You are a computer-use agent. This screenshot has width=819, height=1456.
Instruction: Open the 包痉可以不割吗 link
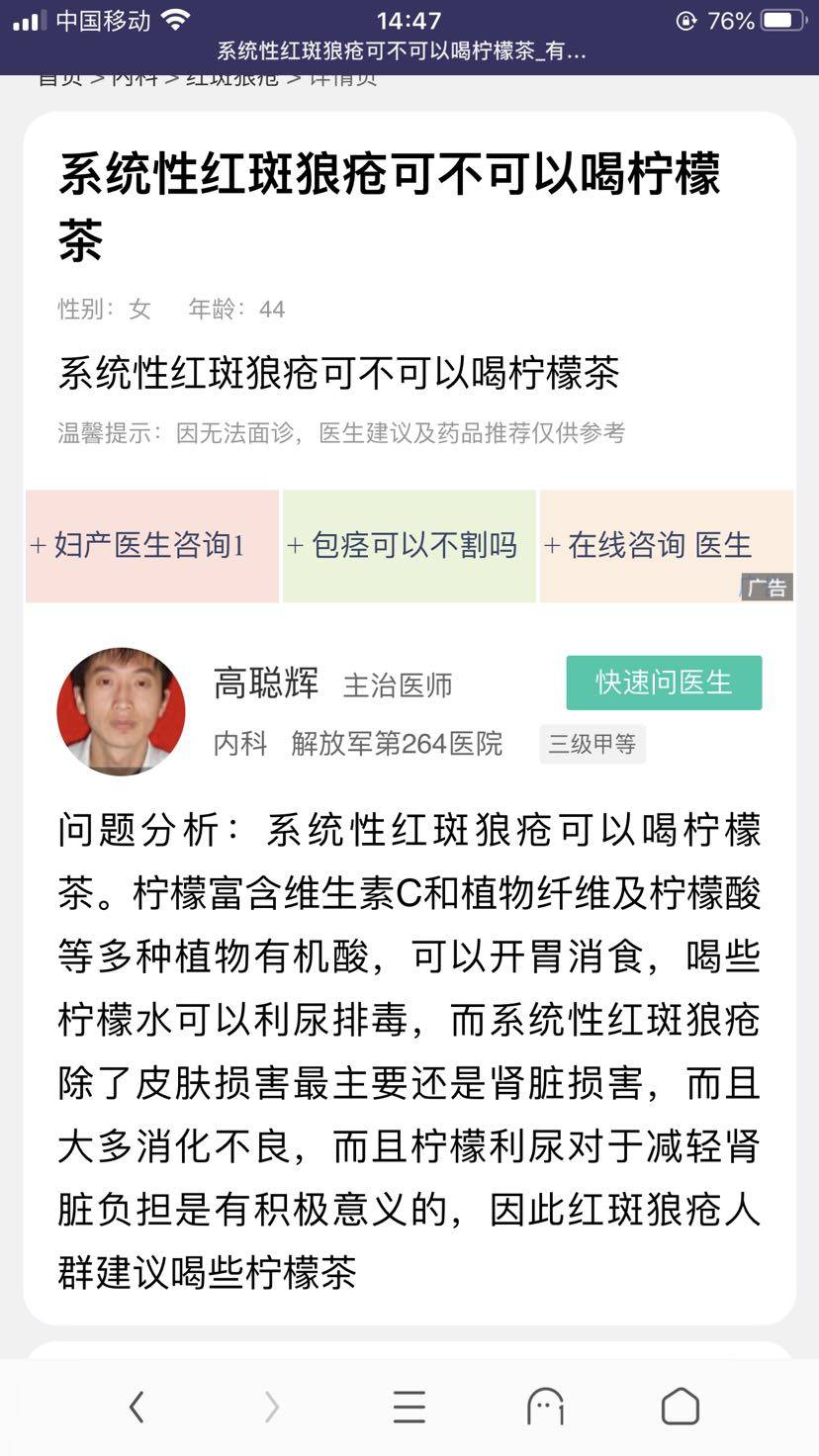pyautogui.click(x=409, y=545)
